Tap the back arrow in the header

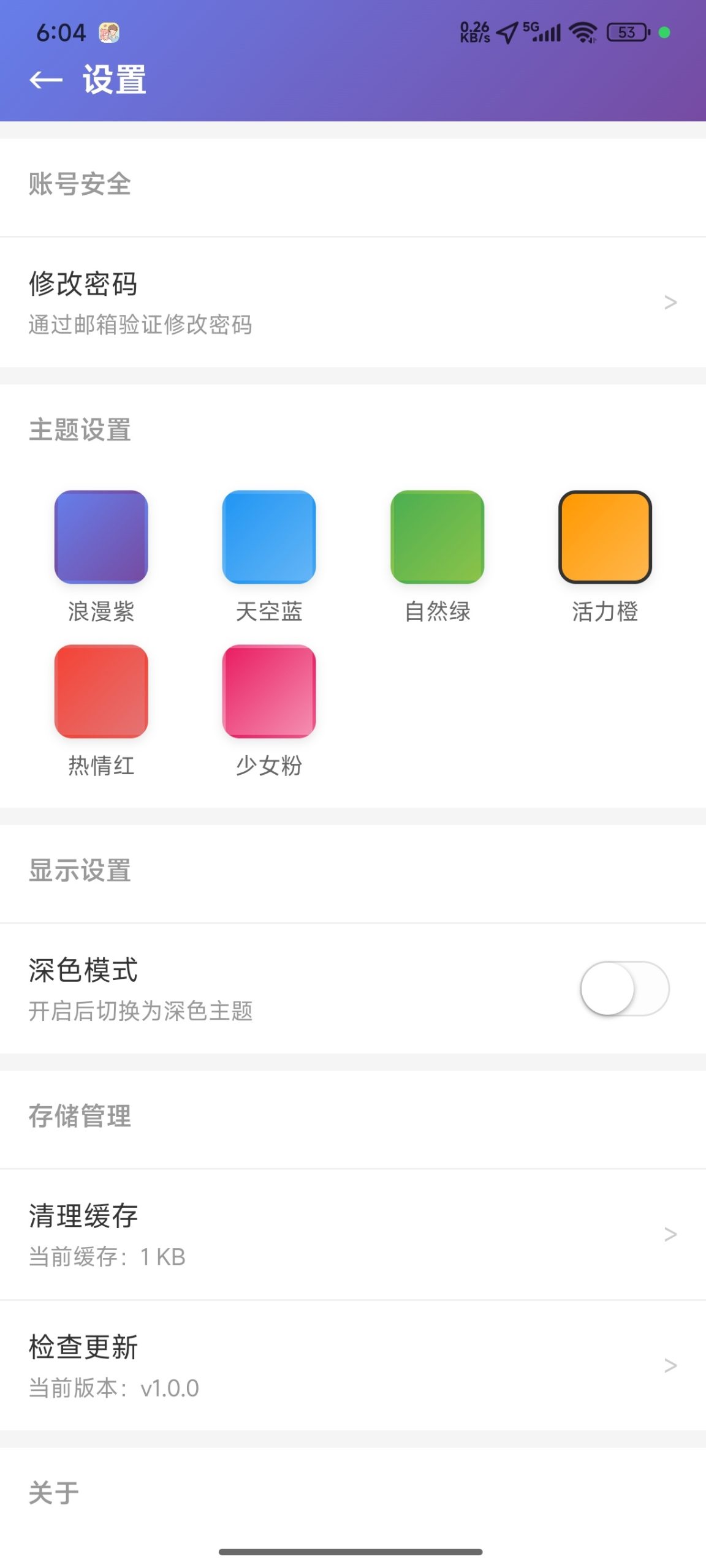46,80
